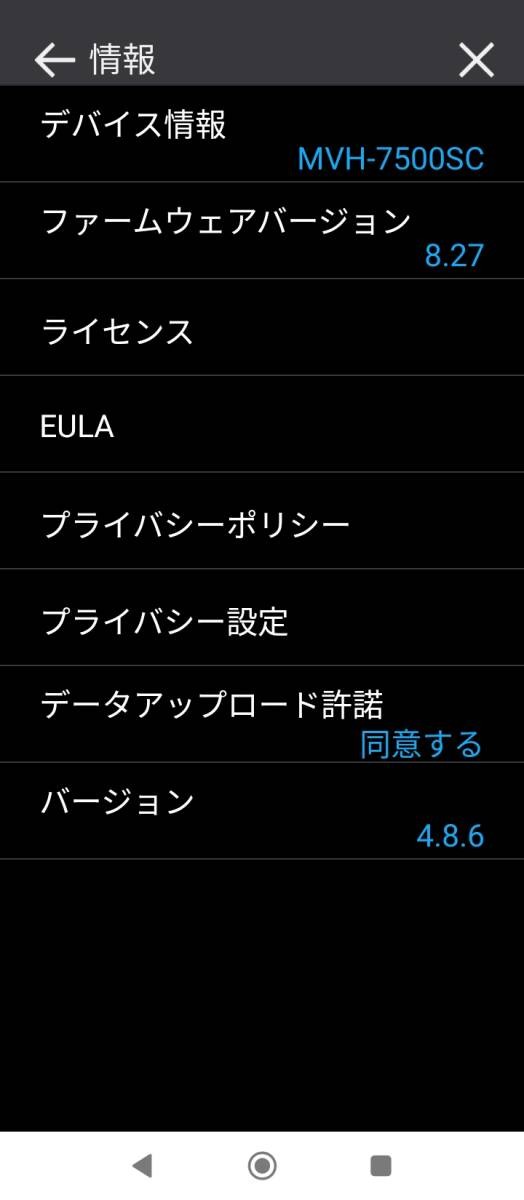Close the 情報 screen with the X
This screenshot has height=1200, width=524.
476,61
